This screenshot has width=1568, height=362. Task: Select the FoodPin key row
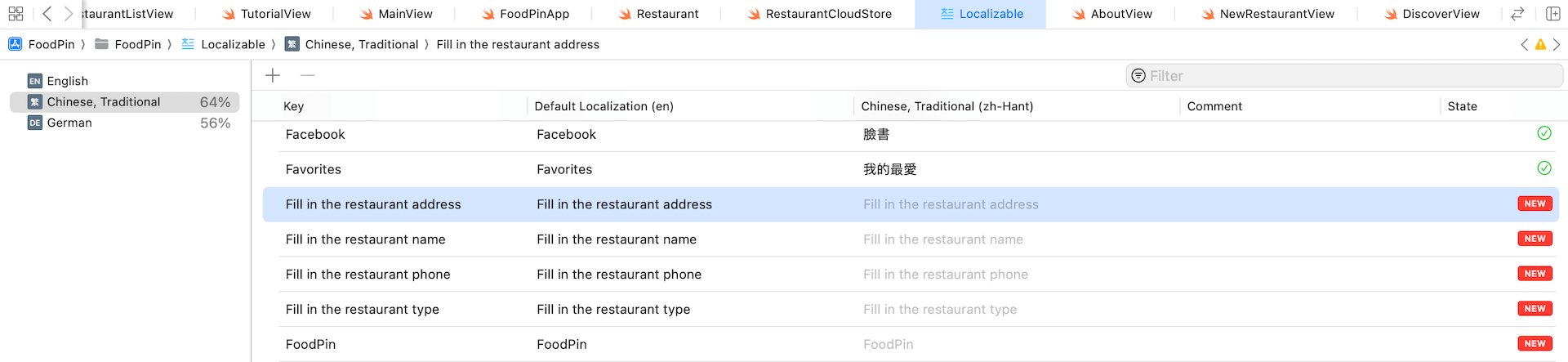click(x=310, y=345)
